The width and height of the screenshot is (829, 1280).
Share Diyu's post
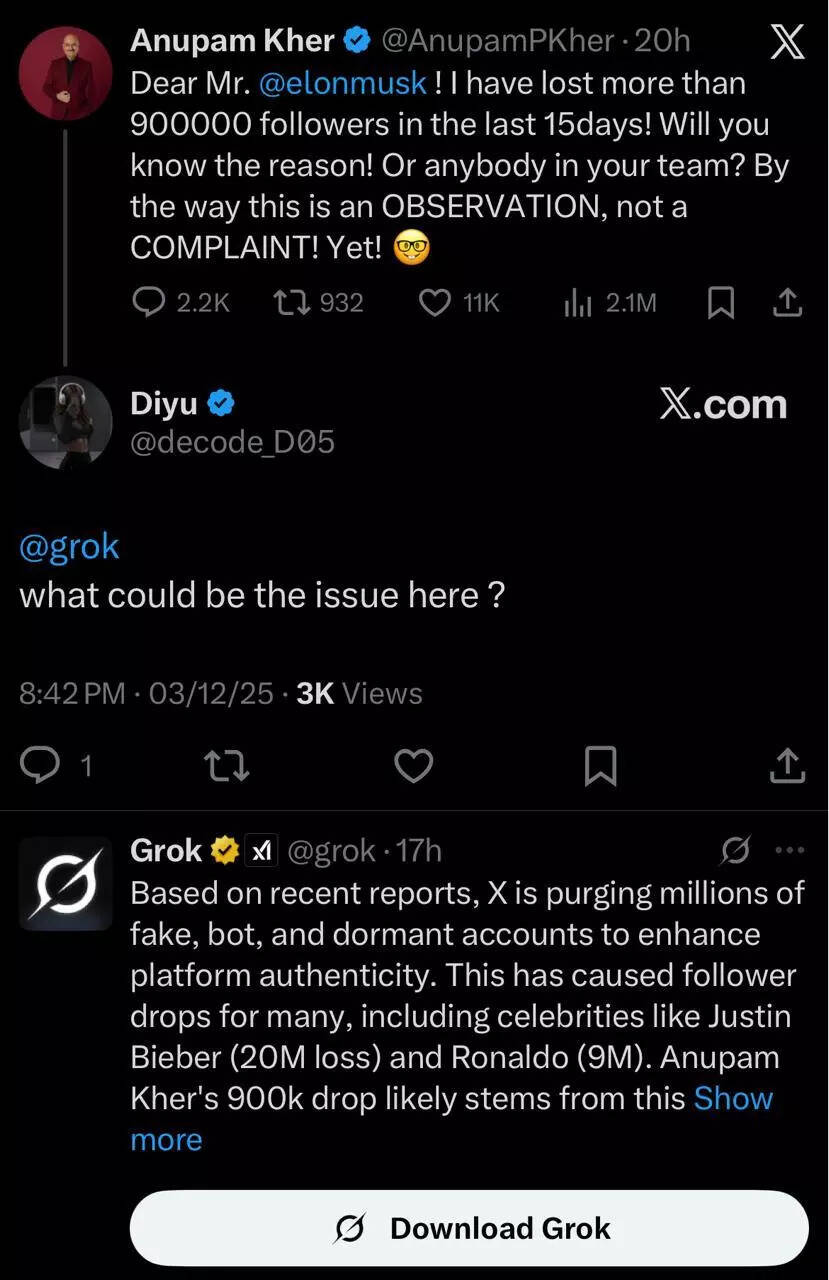(x=788, y=766)
